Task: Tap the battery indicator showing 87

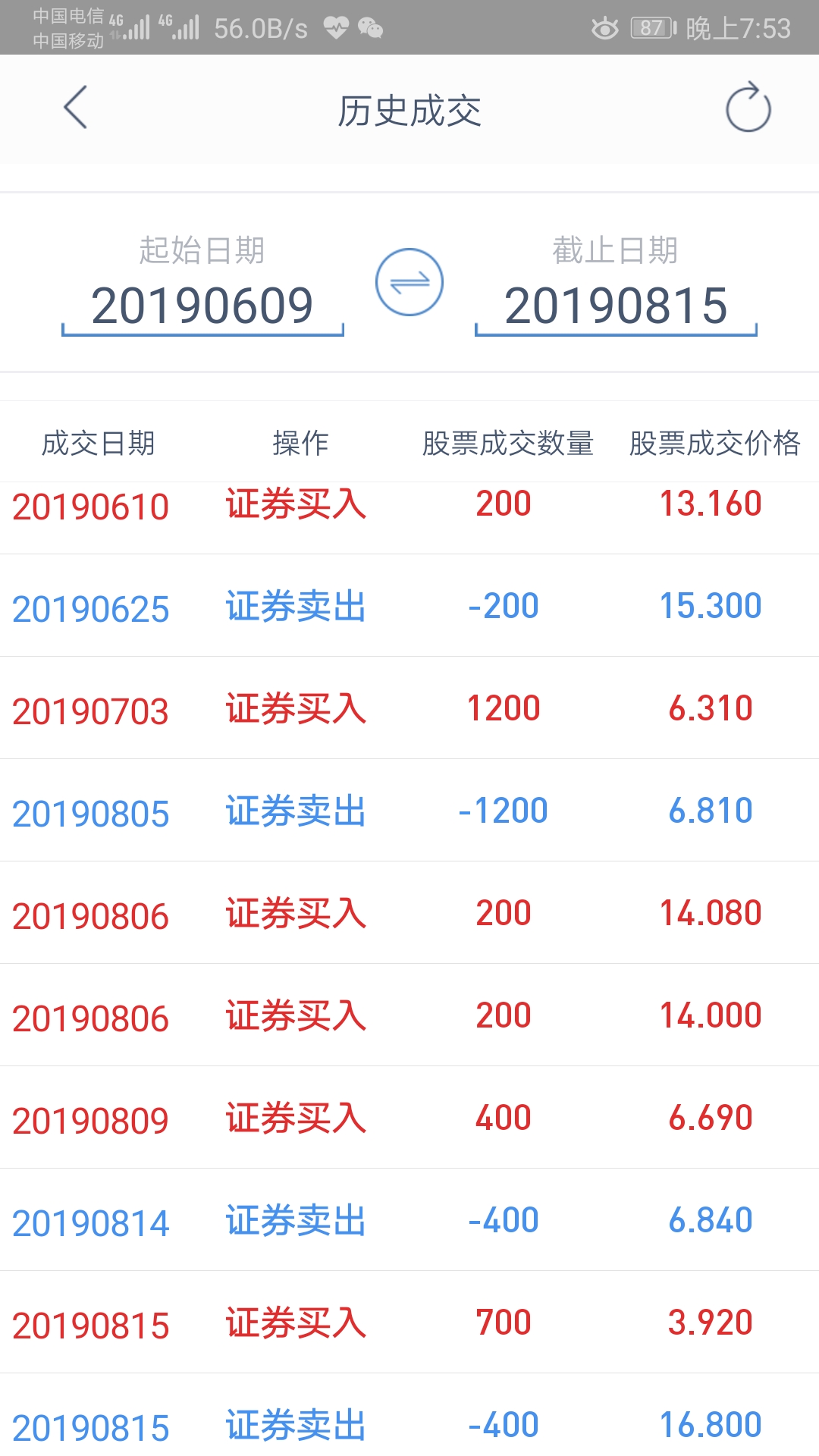Action: click(x=648, y=25)
